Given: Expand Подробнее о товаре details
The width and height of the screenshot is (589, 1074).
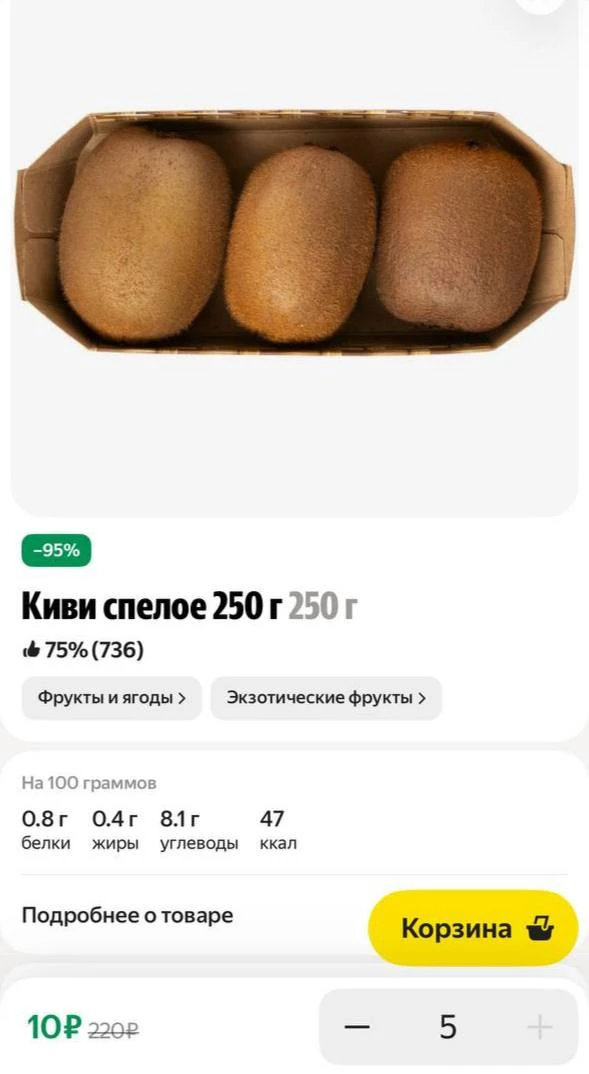Looking at the screenshot, I should pyautogui.click(x=127, y=915).
